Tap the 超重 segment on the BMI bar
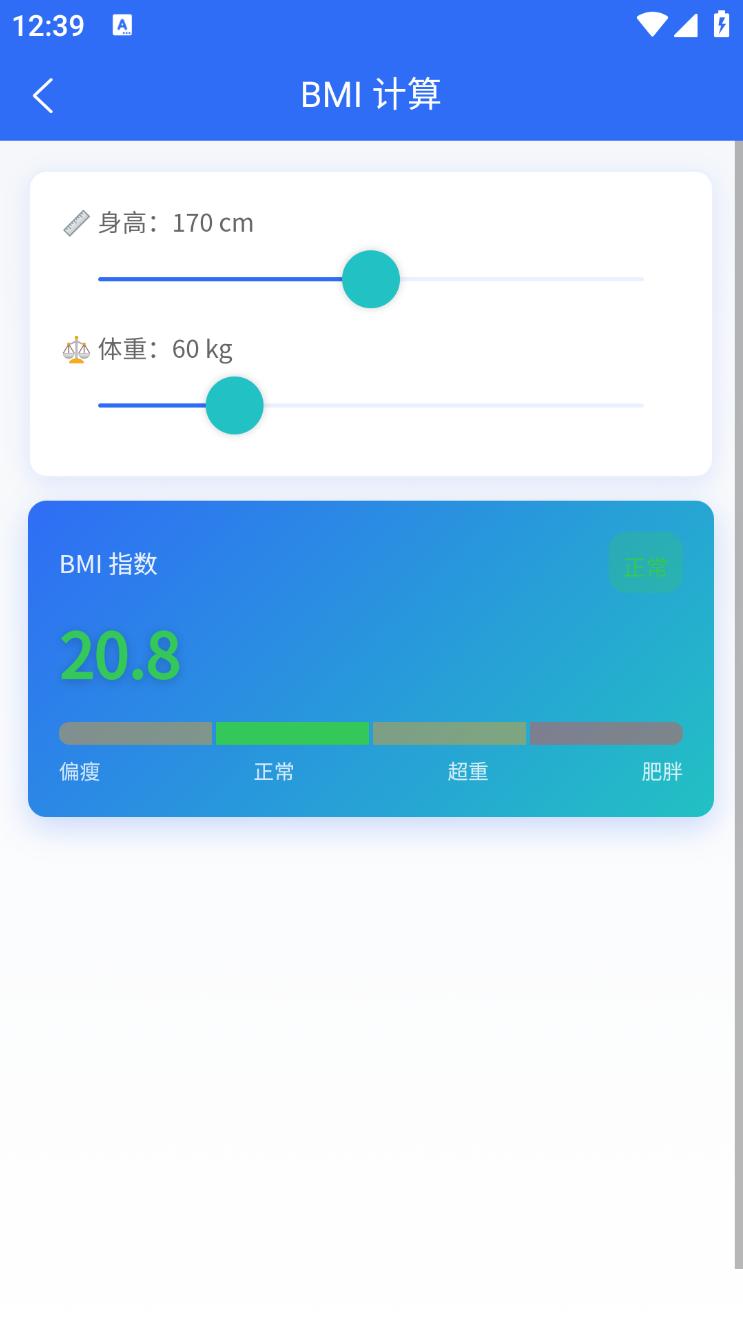The image size is (743, 1323). [x=449, y=733]
